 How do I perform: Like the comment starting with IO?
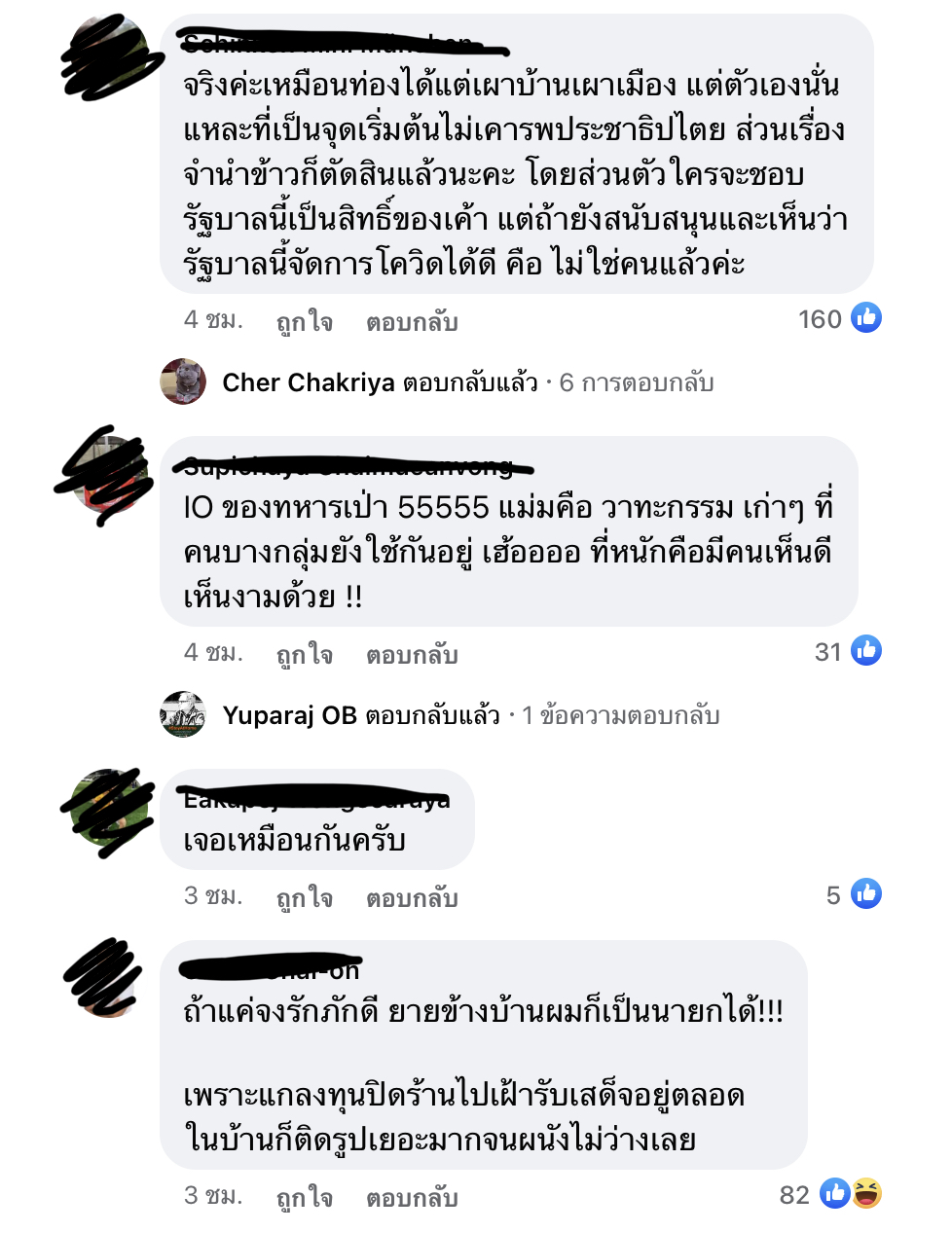304,654
